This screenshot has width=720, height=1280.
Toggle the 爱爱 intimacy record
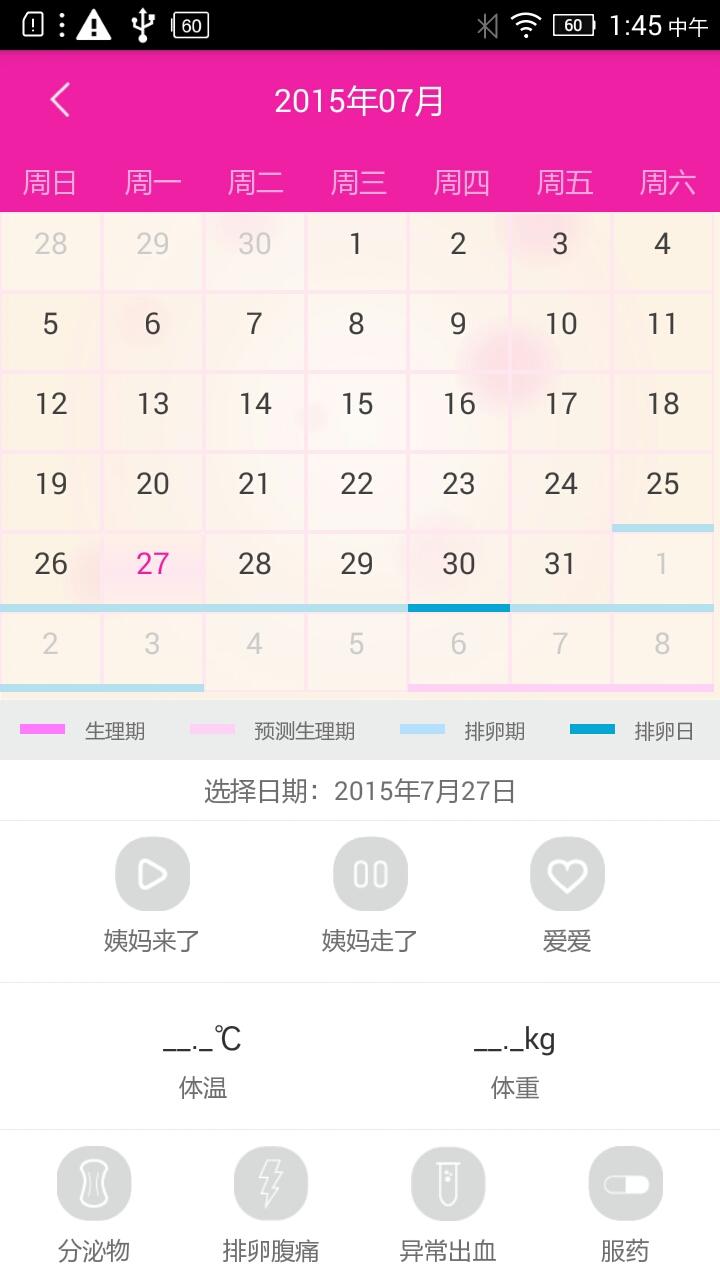click(567, 874)
